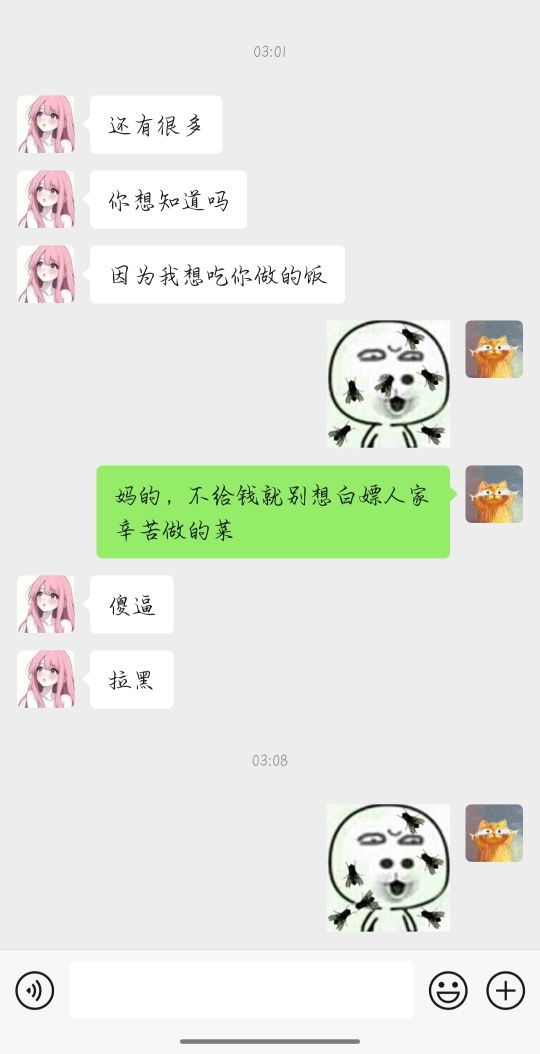Viewport: 540px width, 1054px height.
Task: Open orange cat avatar beside the green message
Action: (494, 494)
